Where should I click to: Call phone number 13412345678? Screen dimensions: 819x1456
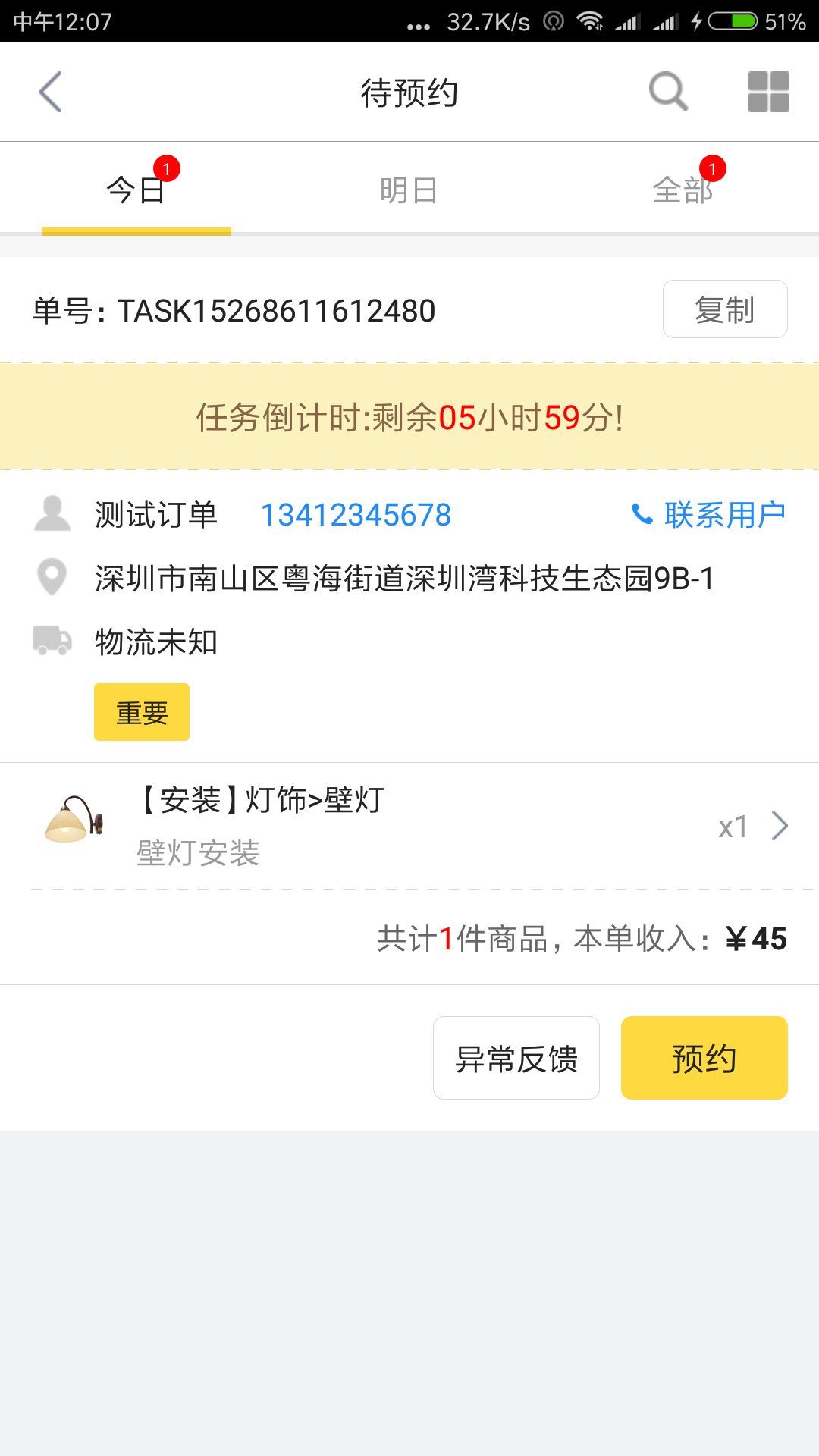pyautogui.click(x=356, y=516)
